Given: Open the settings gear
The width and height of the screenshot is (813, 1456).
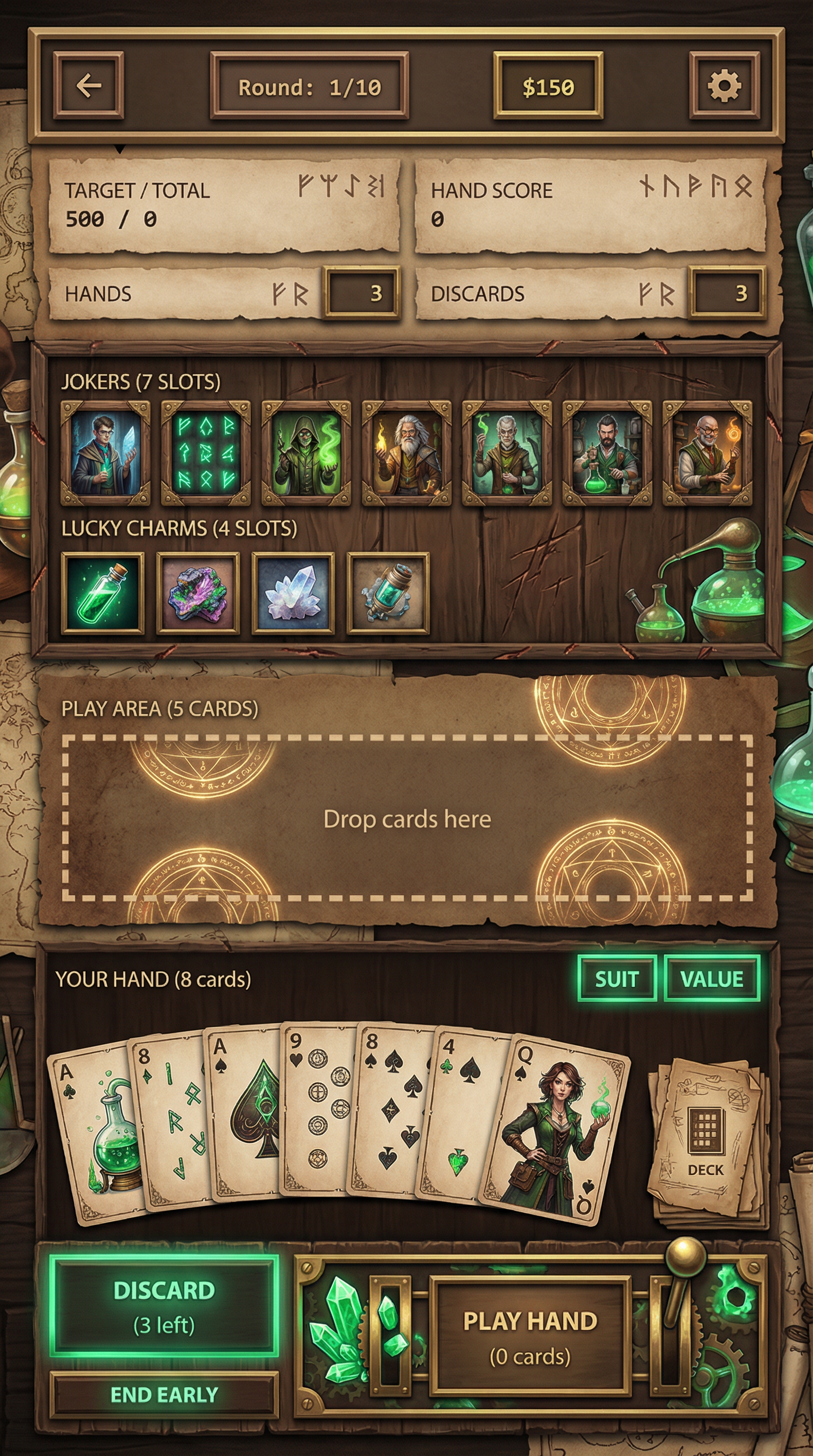Looking at the screenshot, I should (x=724, y=86).
